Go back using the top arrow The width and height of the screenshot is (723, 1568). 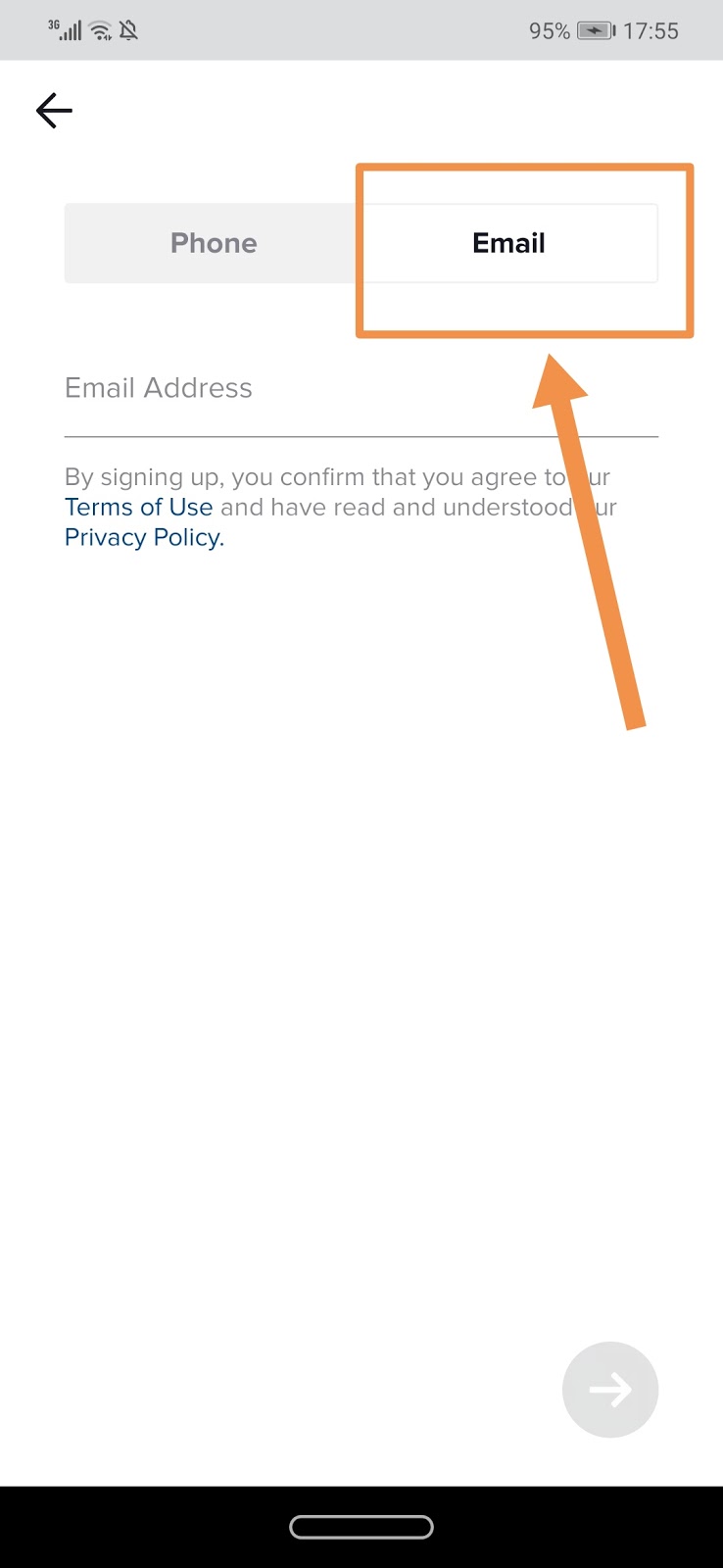(x=54, y=111)
